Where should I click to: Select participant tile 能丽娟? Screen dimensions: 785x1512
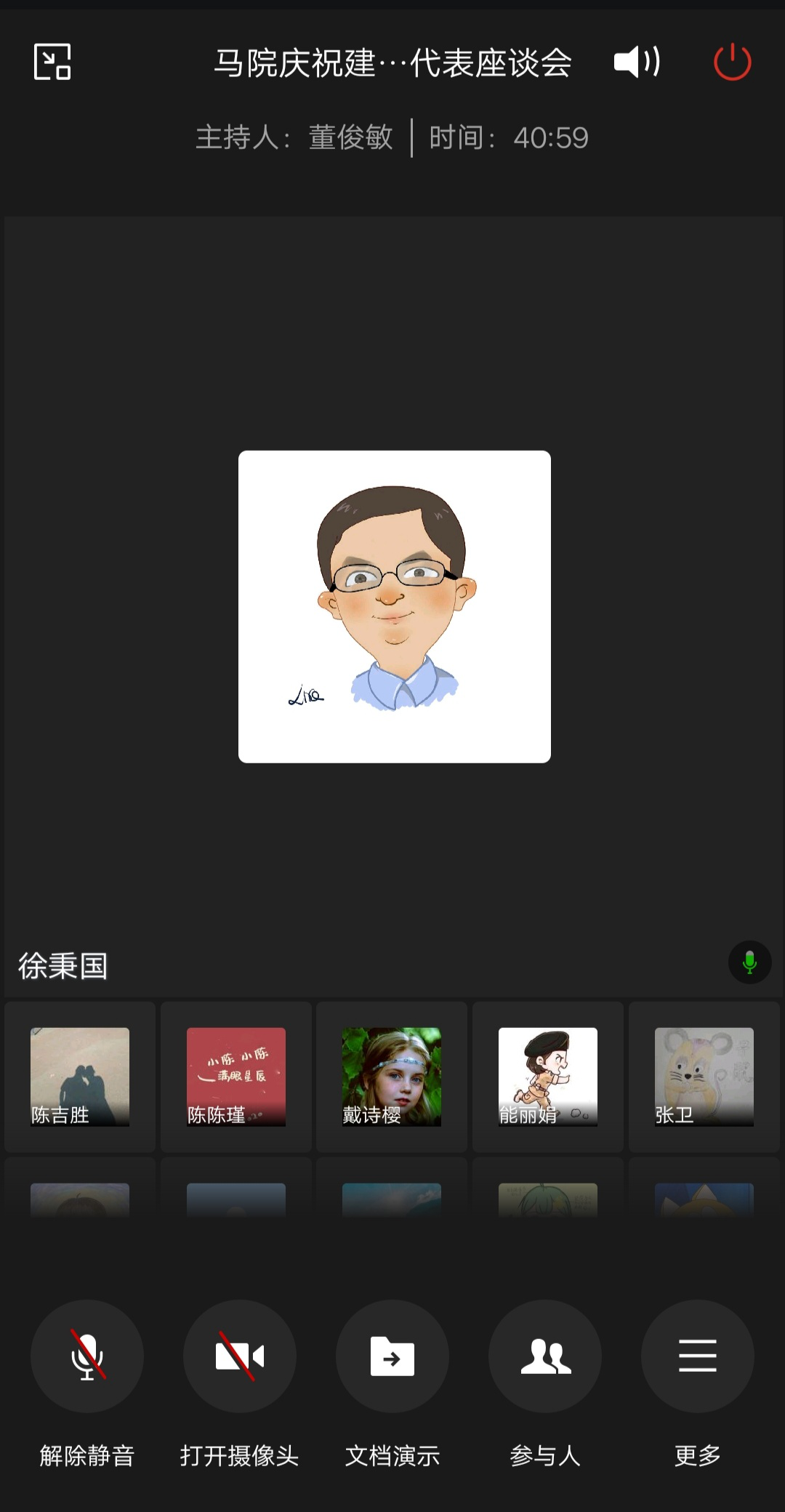click(548, 1077)
